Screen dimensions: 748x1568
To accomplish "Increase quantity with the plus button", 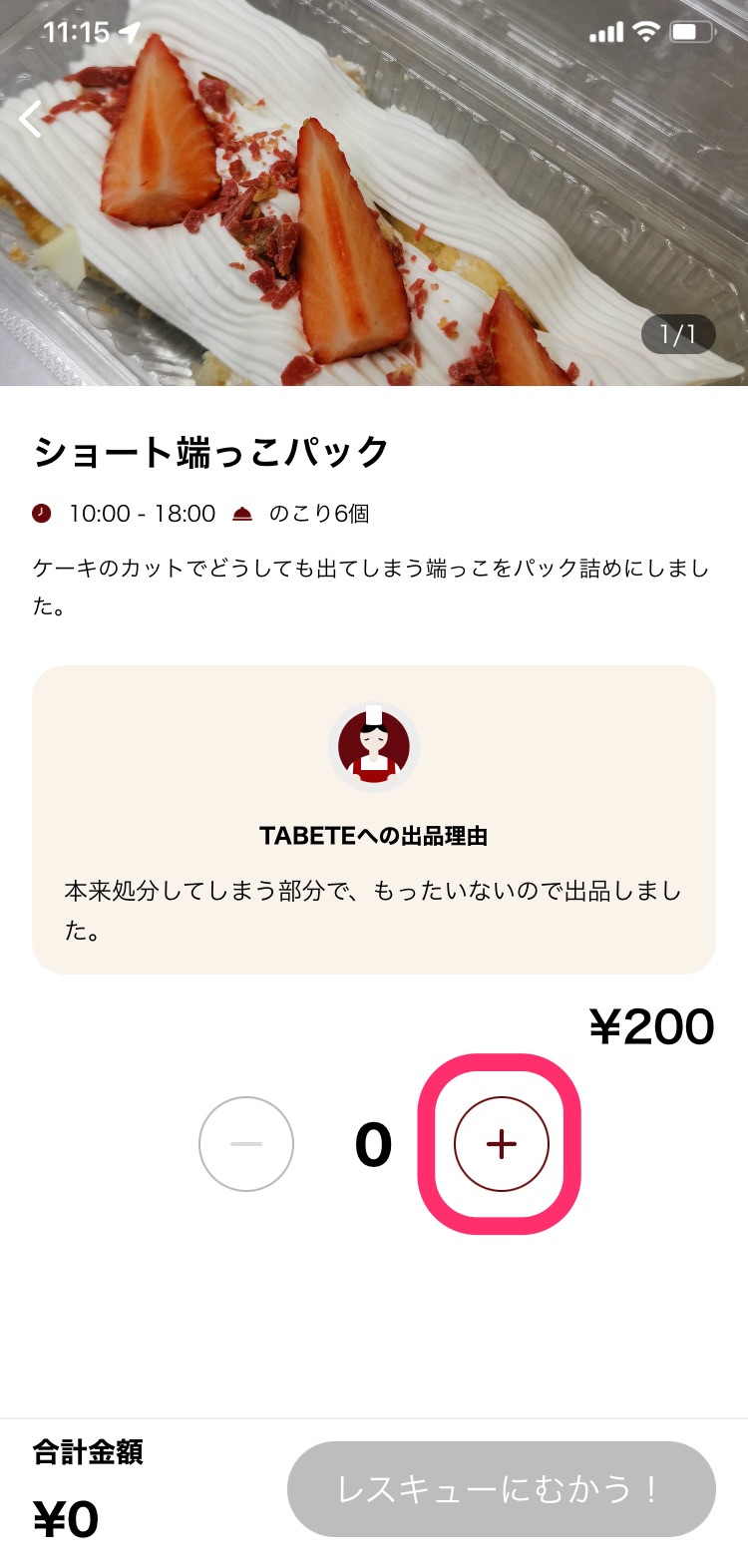I will tap(501, 1144).
